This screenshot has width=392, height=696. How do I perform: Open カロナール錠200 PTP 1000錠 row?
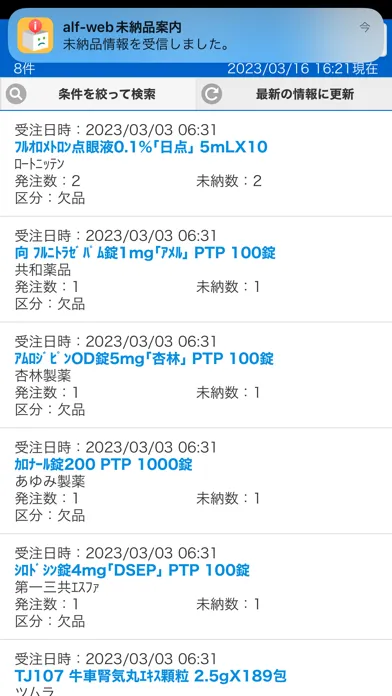(196, 481)
